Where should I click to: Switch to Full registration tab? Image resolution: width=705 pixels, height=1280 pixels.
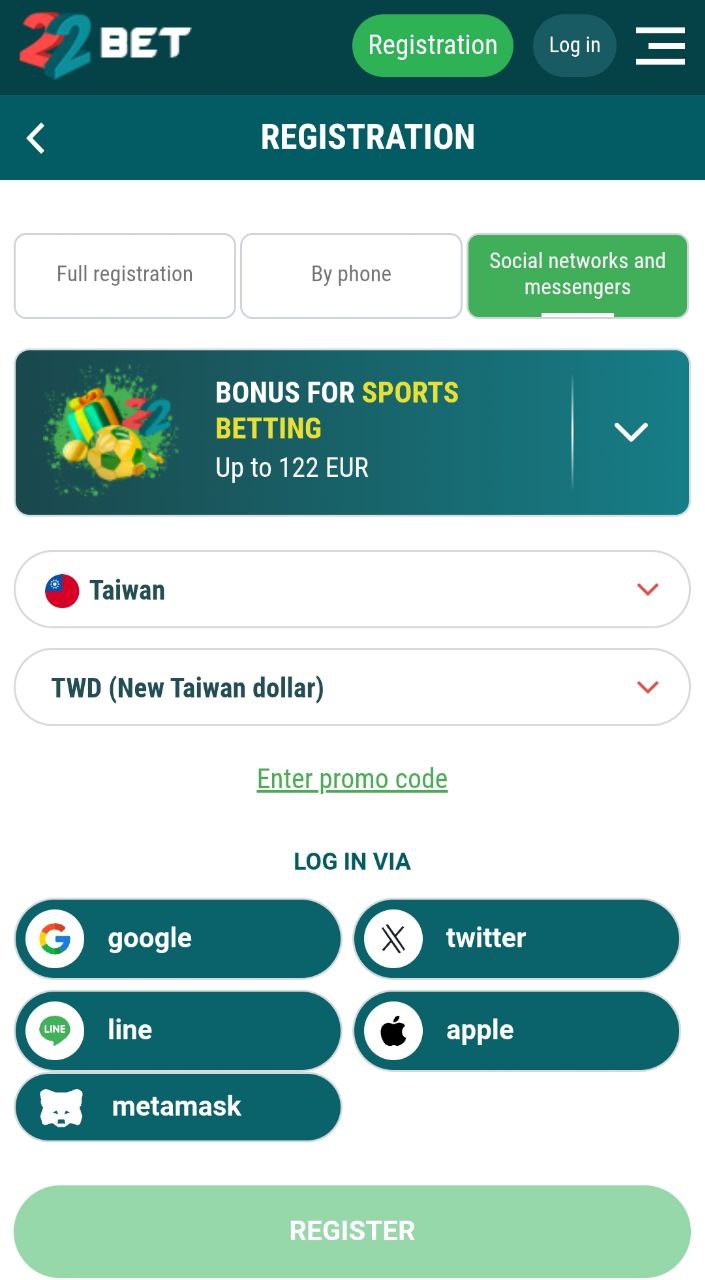125,275
